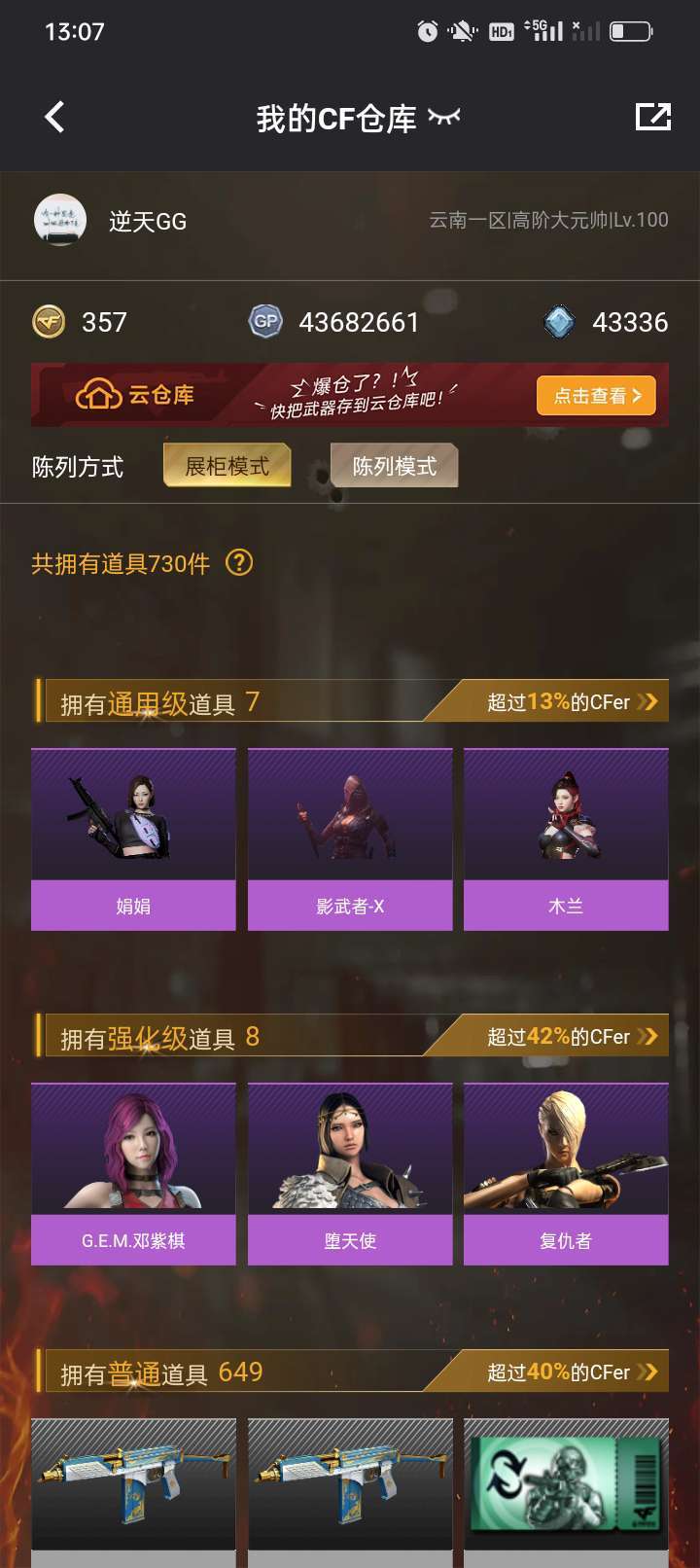Image resolution: width=700 pixels, height=1568 pixels.
Task: Open the share icon in top bar
Action: [x=652, y=118]
